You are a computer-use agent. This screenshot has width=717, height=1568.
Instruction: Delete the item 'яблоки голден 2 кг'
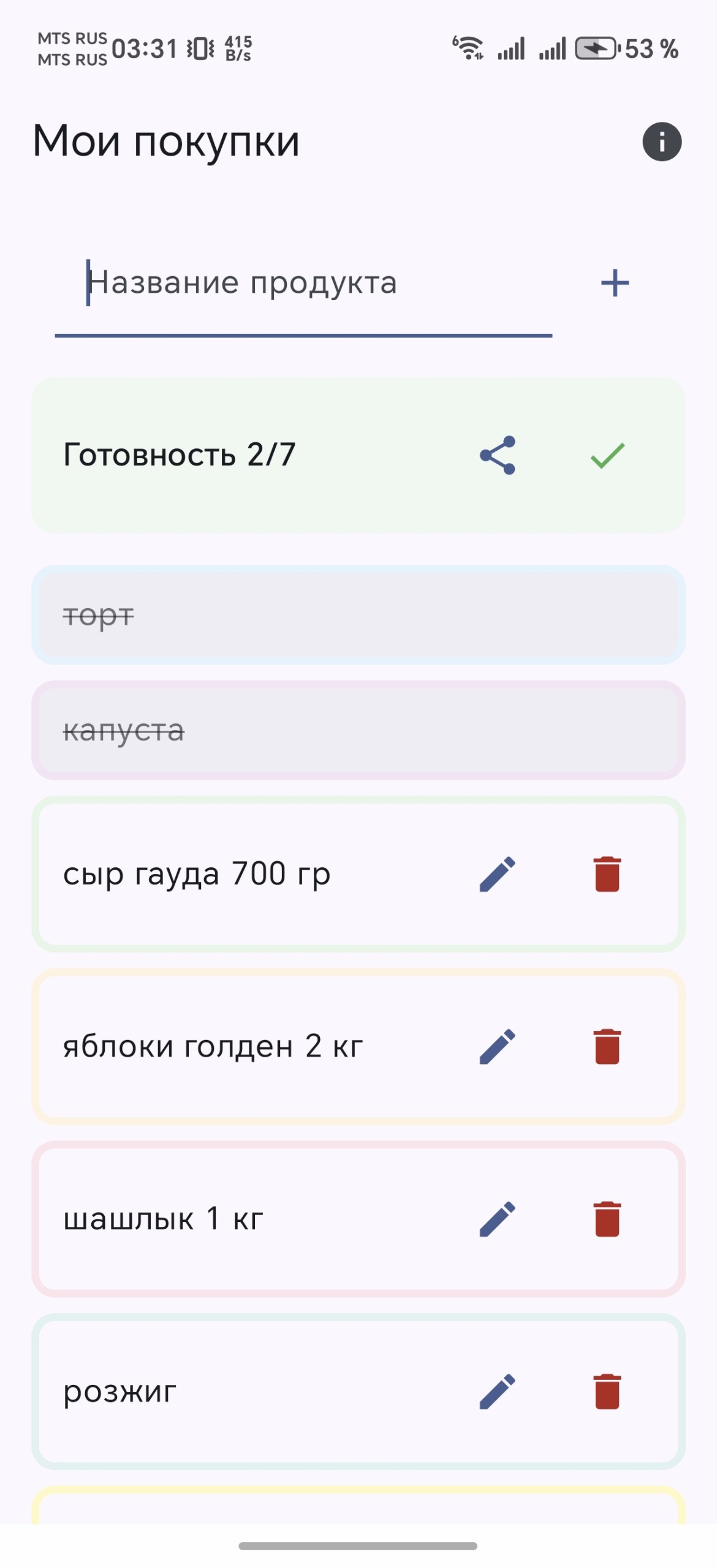(607, 1046)
